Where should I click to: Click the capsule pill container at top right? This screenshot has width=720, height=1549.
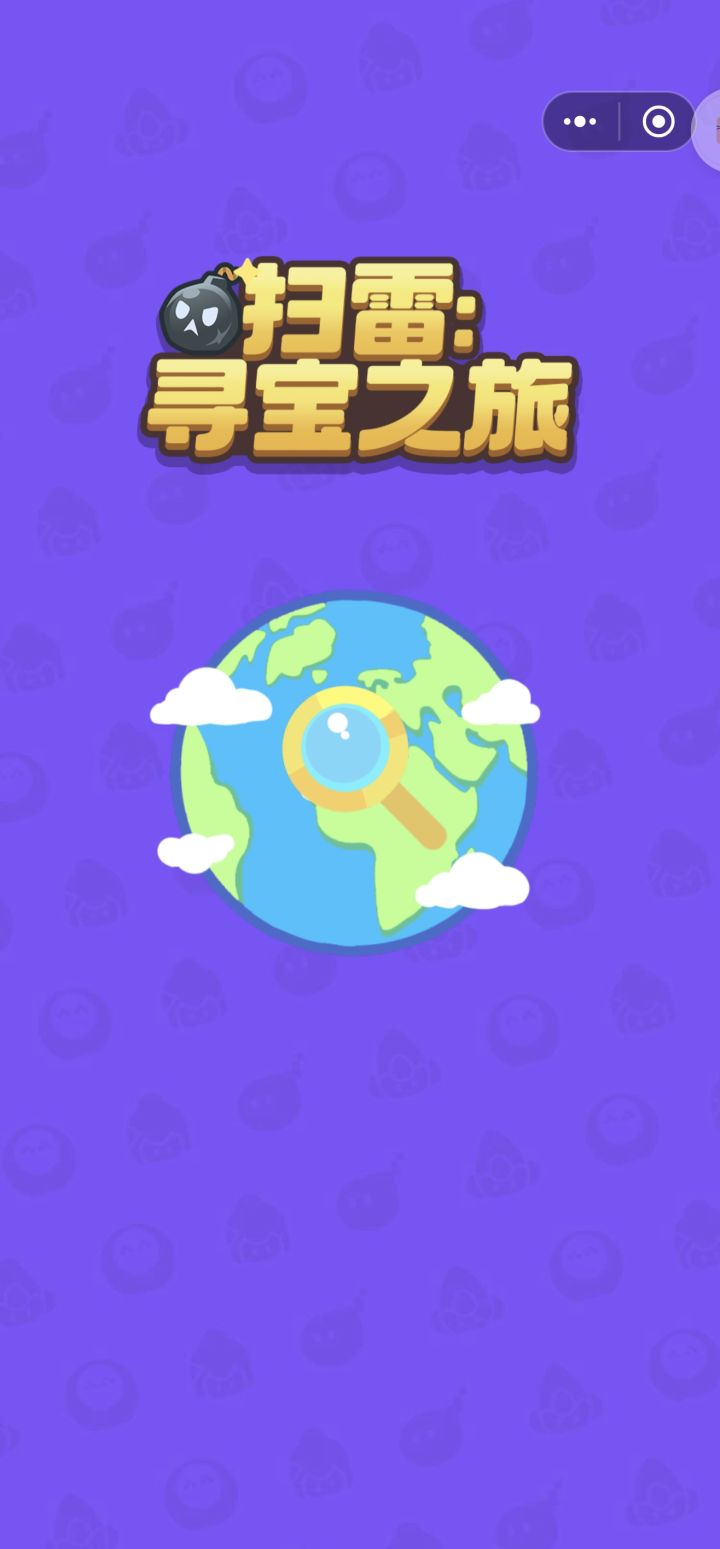coord(617,122)
